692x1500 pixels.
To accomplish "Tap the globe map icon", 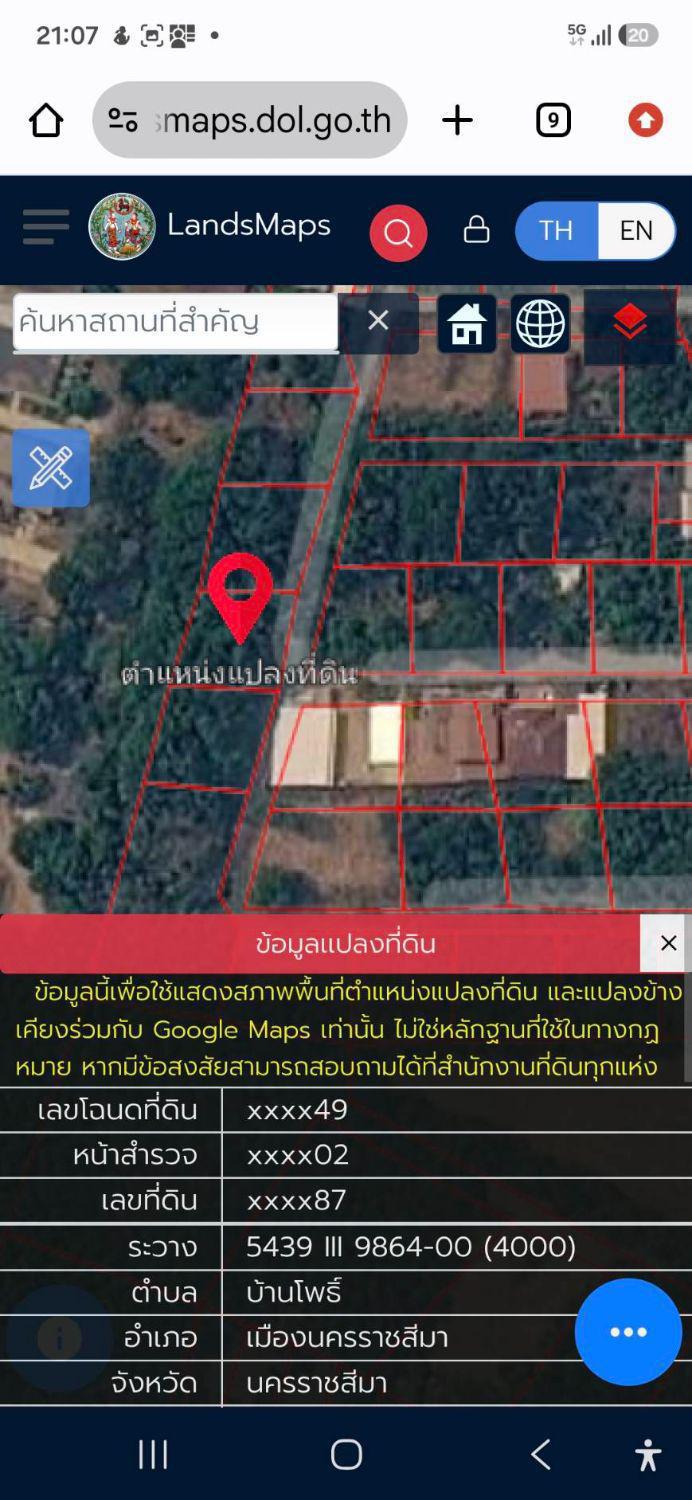I will pos(541,324).
